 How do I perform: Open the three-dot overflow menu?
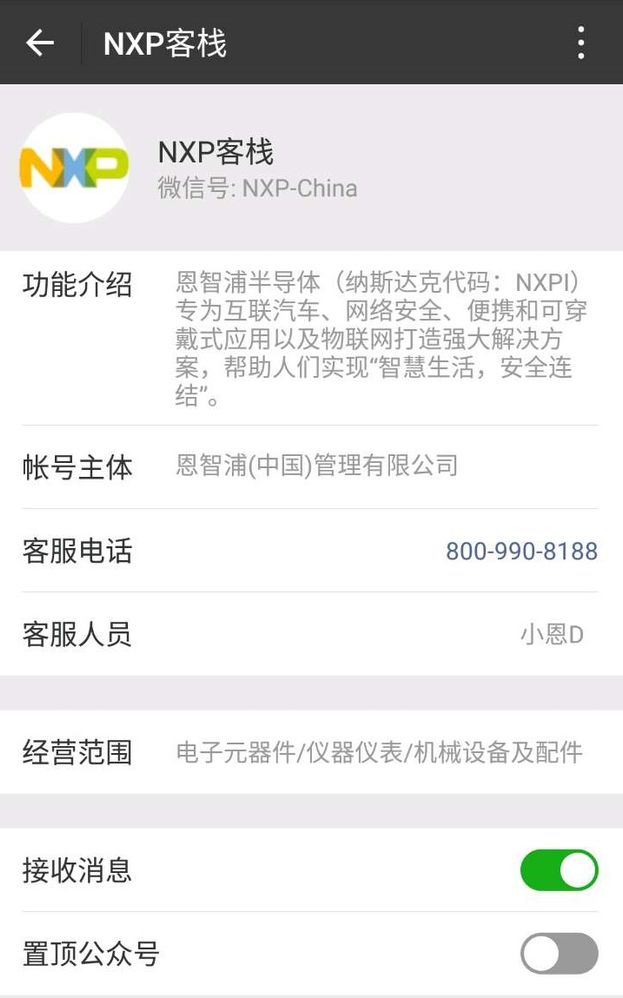[x=581, y=43]
